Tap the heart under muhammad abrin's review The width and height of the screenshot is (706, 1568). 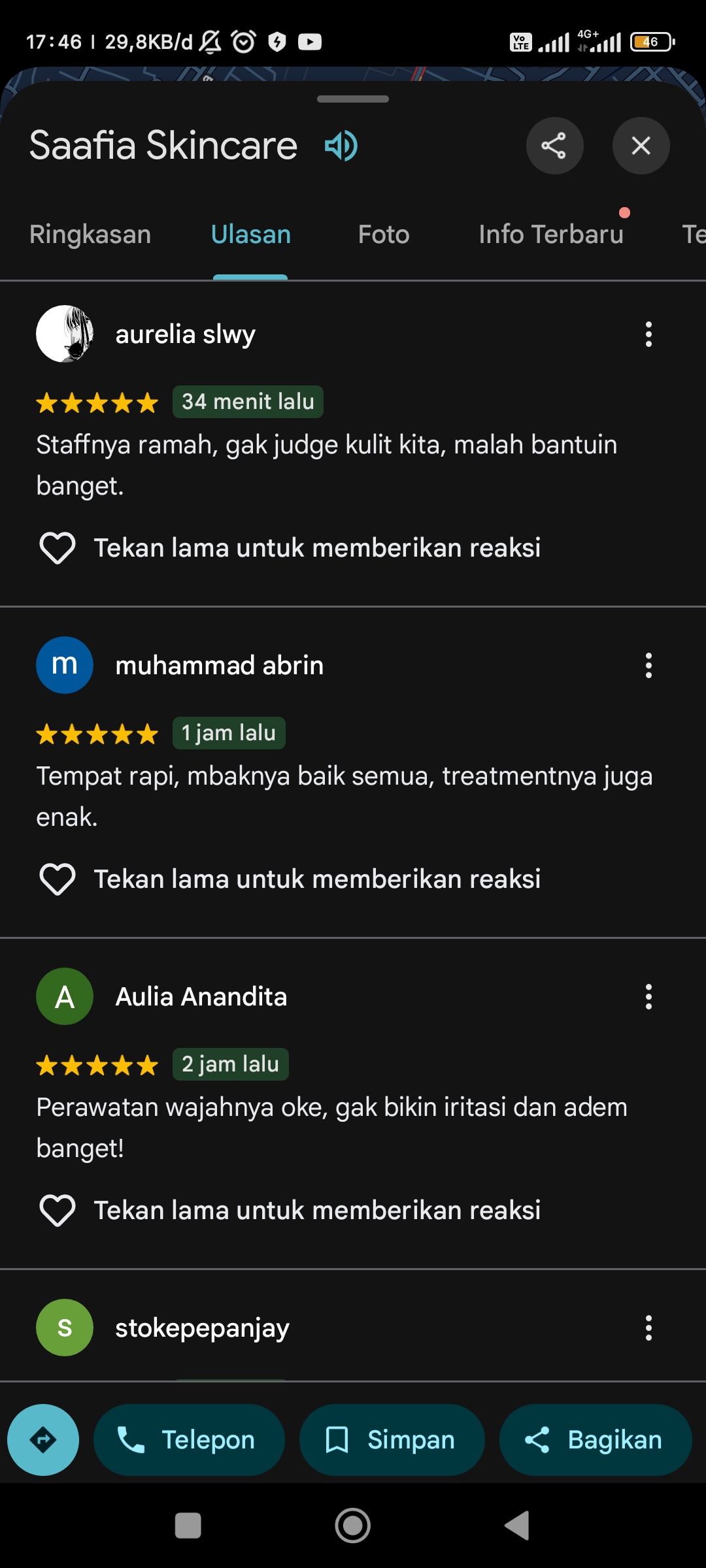pos(58,879)
